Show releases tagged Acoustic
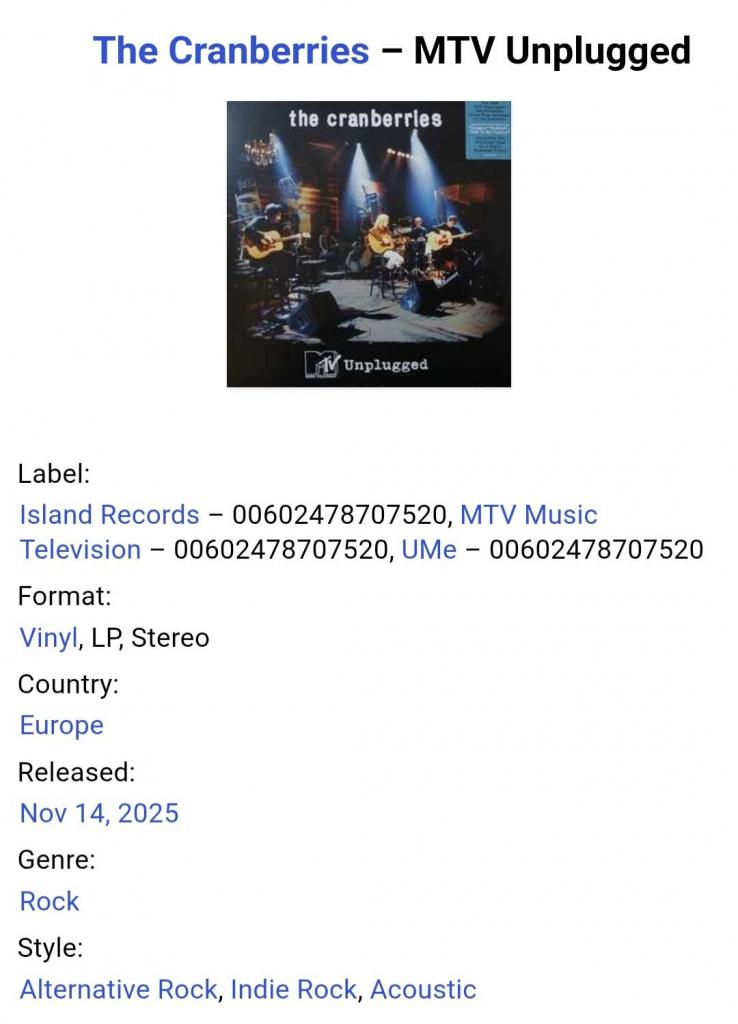 pyautogui.click(x=423, y=989)
